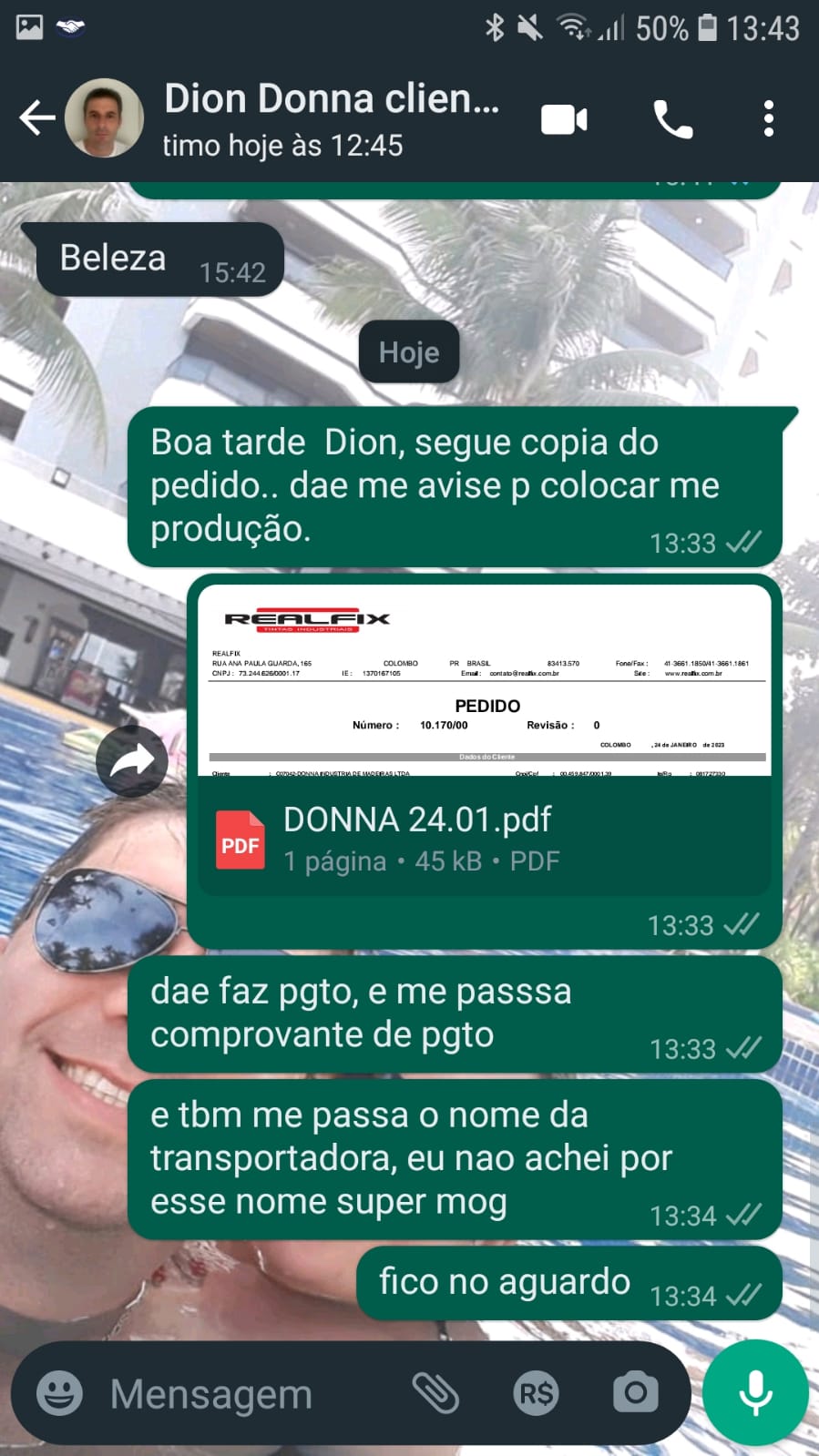819x1456 pixels.
Task: Open the camera to send a photo
Action: [635, 1393]
